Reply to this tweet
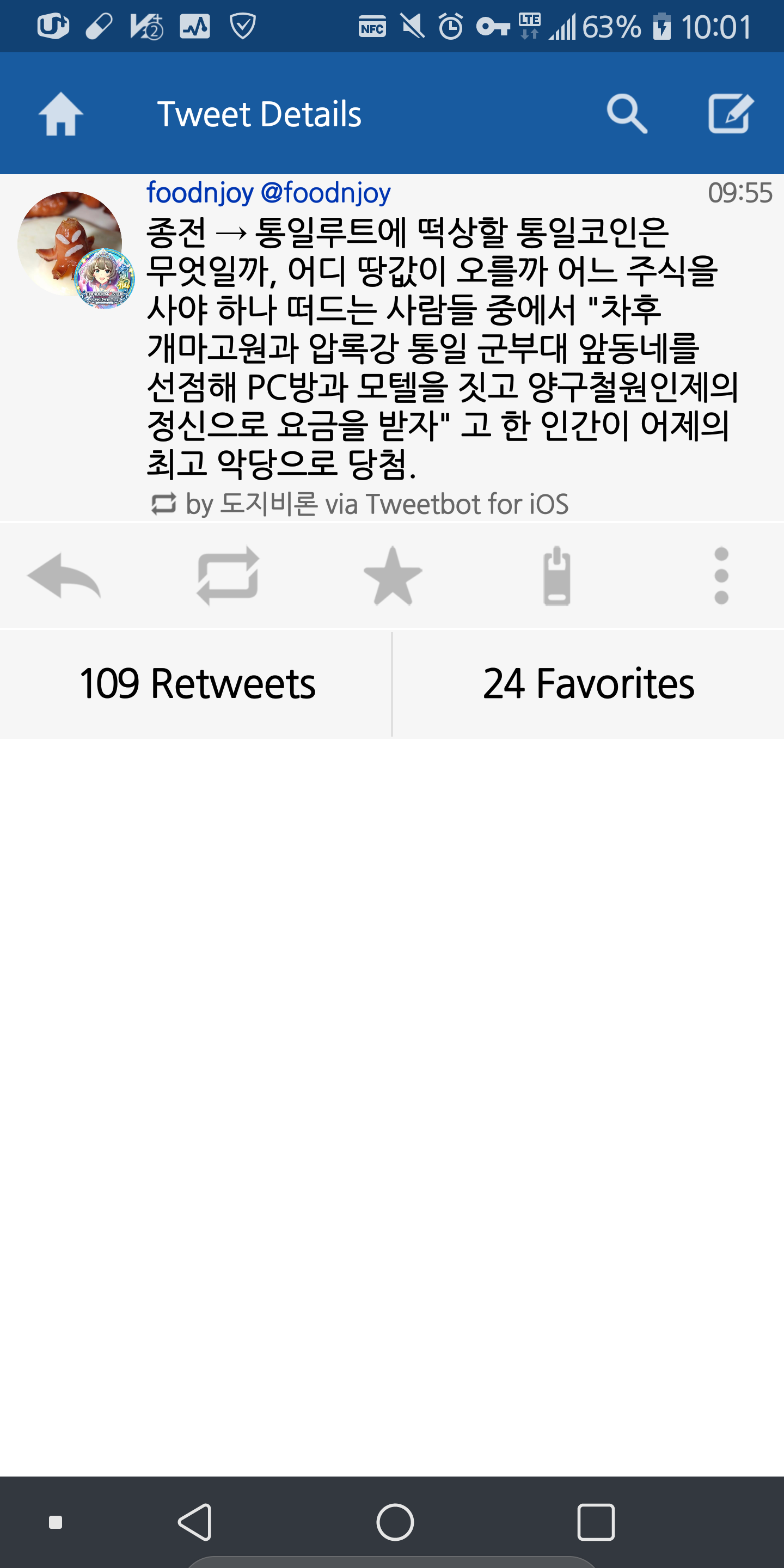 pyautogui.click(x=64, y=576)
